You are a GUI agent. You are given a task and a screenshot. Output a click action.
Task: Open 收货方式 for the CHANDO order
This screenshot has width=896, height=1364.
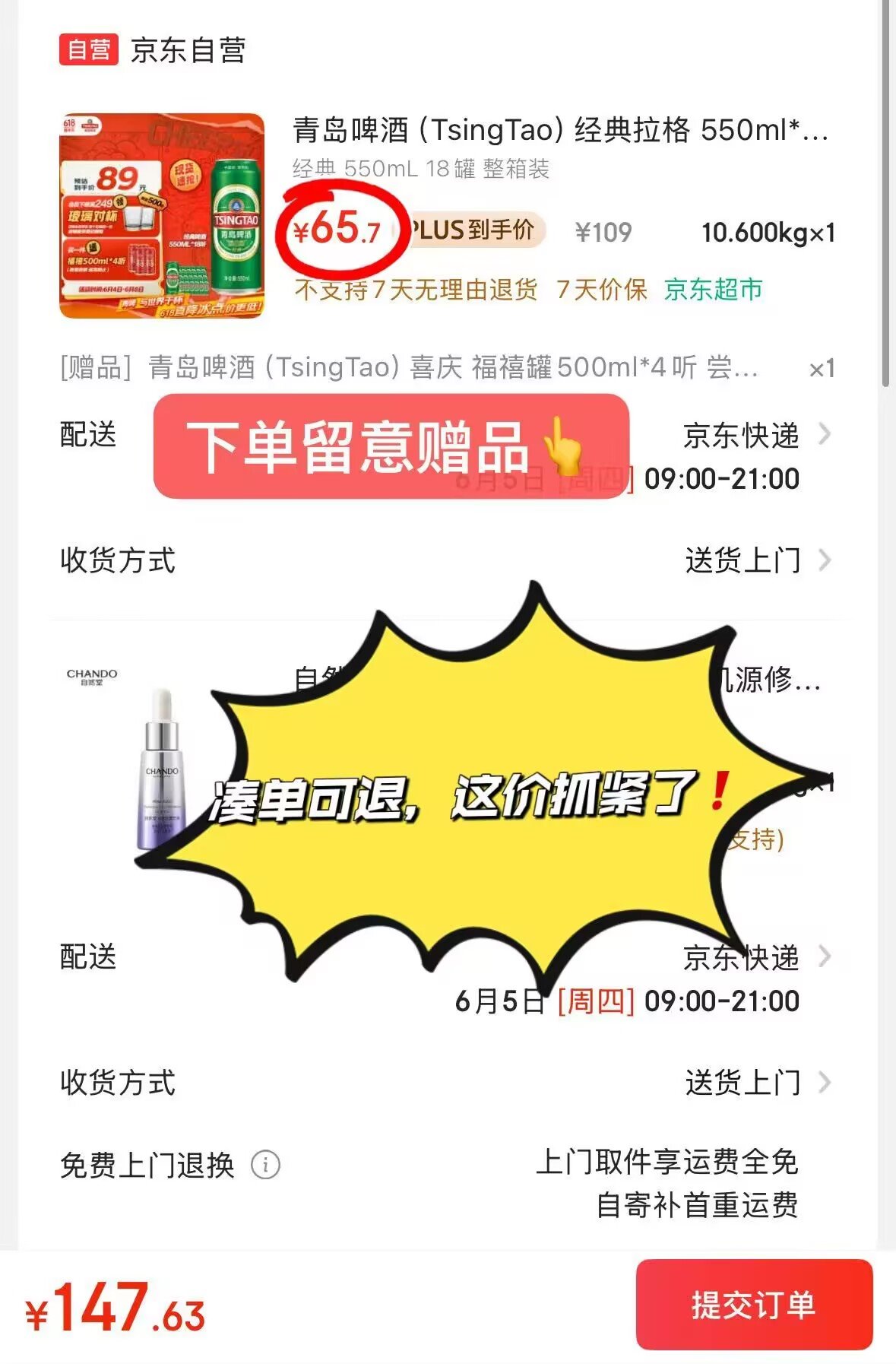[757, 1083]
